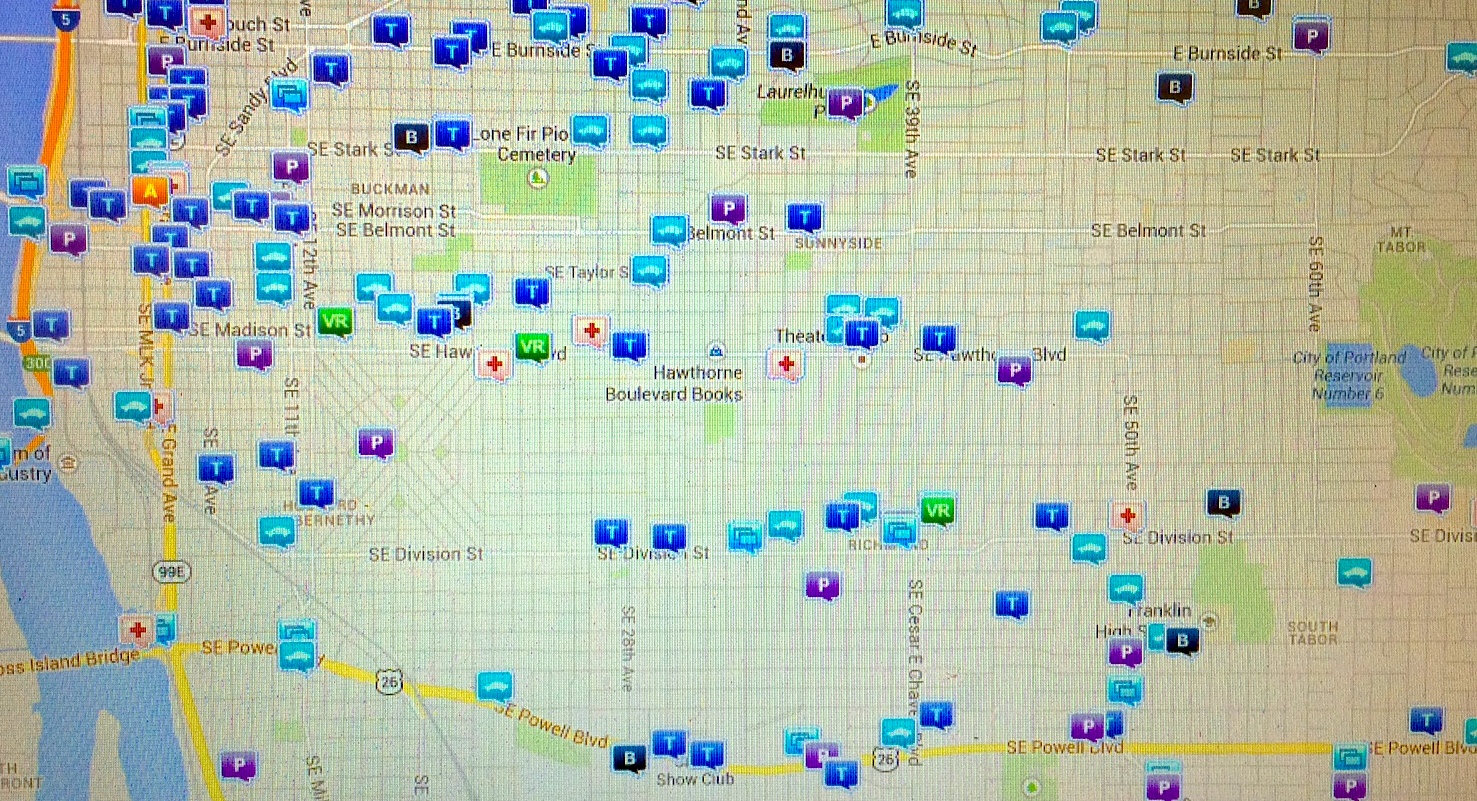
Task: Select the P marker below SE Madison St
Action: point(255,353)
